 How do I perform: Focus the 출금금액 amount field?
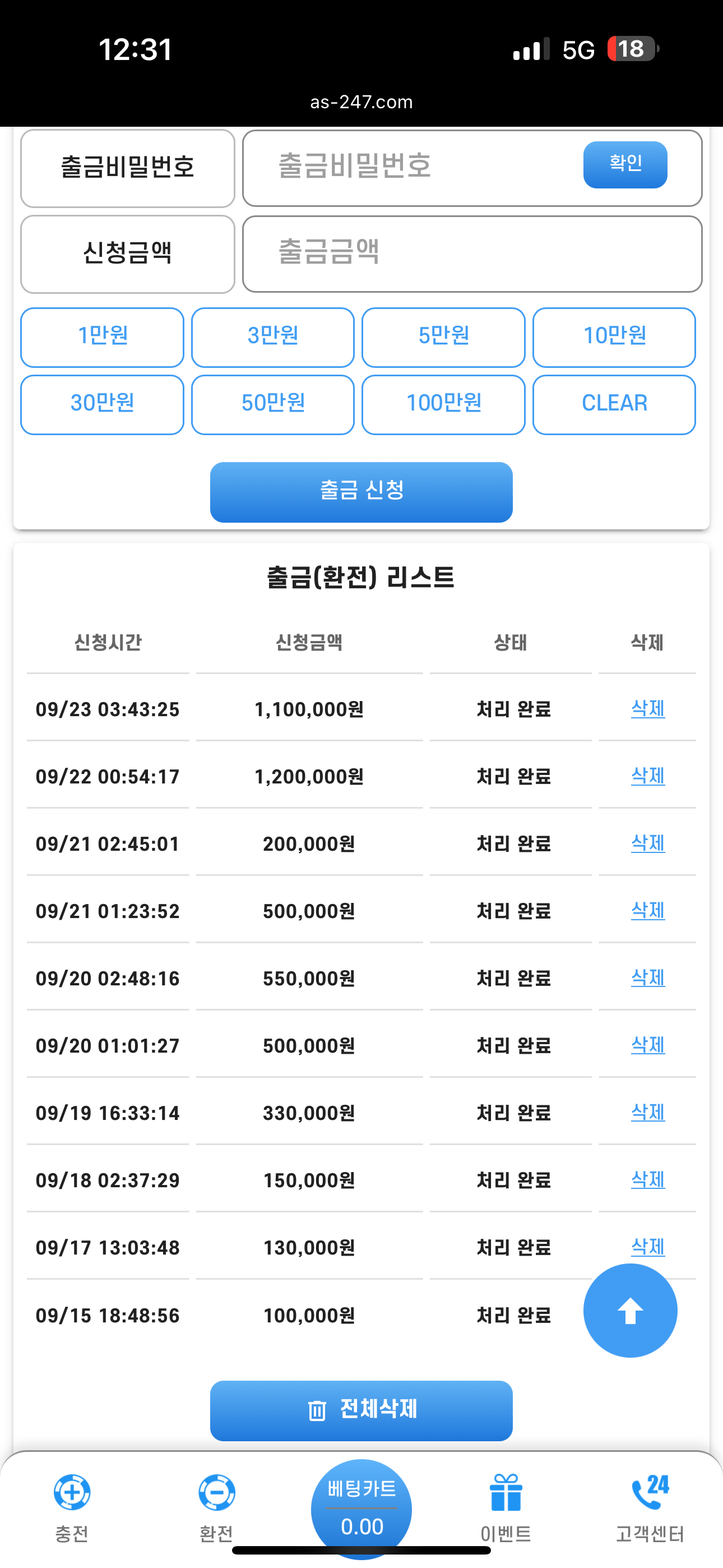[472, 254]
